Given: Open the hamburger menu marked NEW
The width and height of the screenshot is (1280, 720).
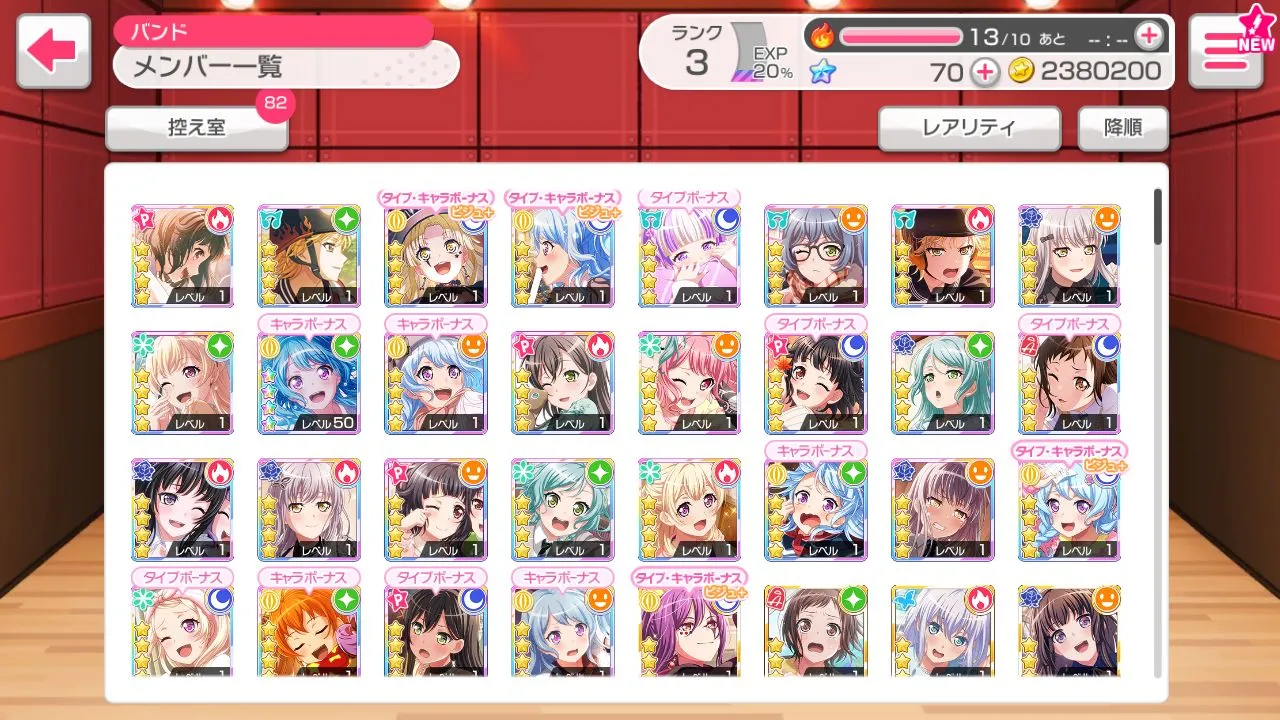Looking at the screenshot, I should [1224, 51].
